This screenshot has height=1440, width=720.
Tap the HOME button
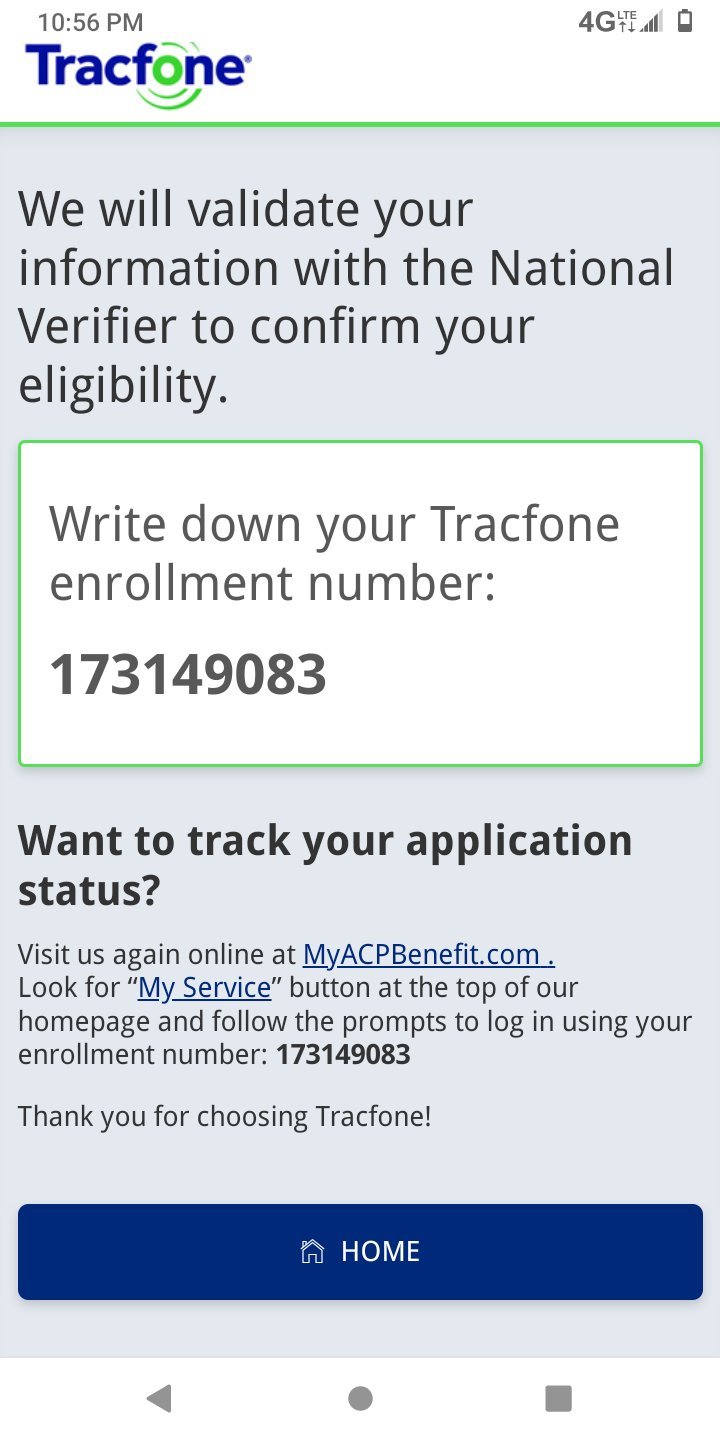(360, 1252)
